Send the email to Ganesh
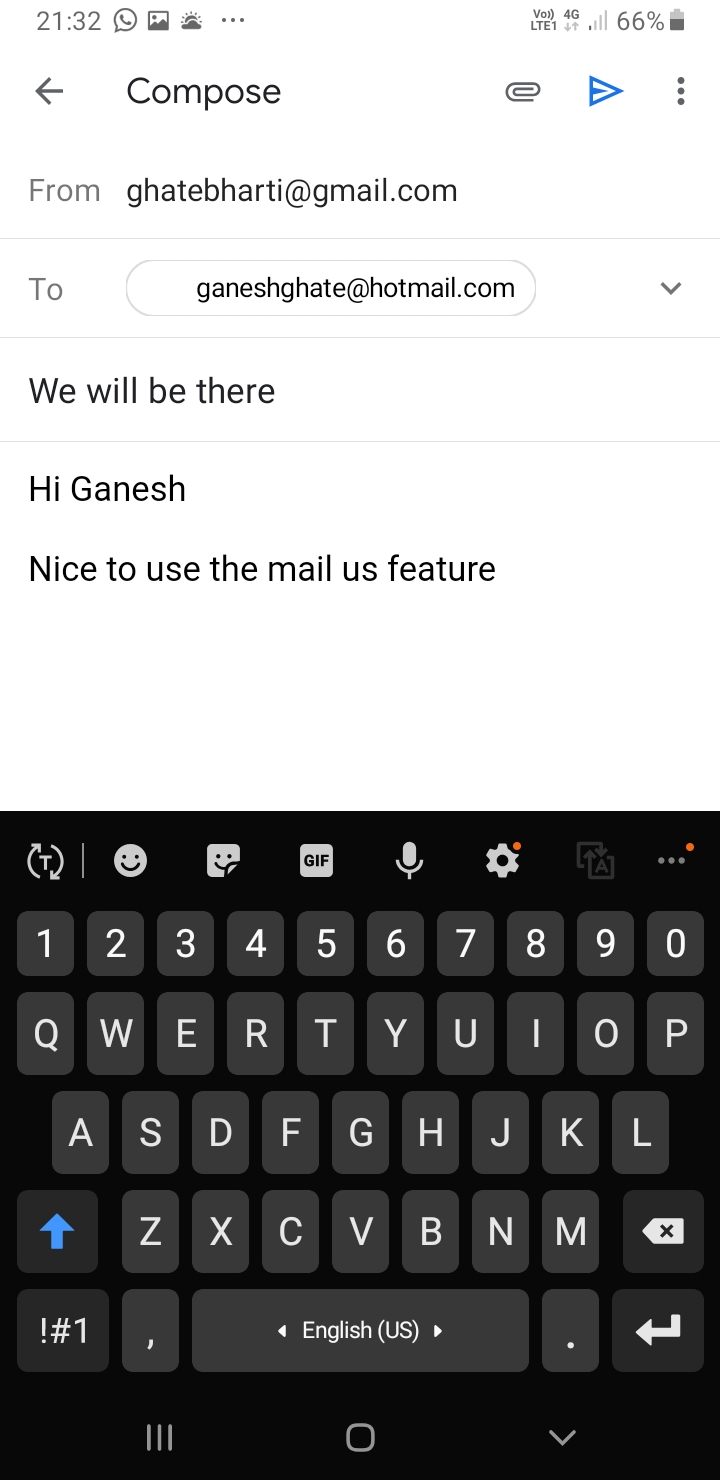The height and width of the screenshot is (1480, 720). coord(605,92)
